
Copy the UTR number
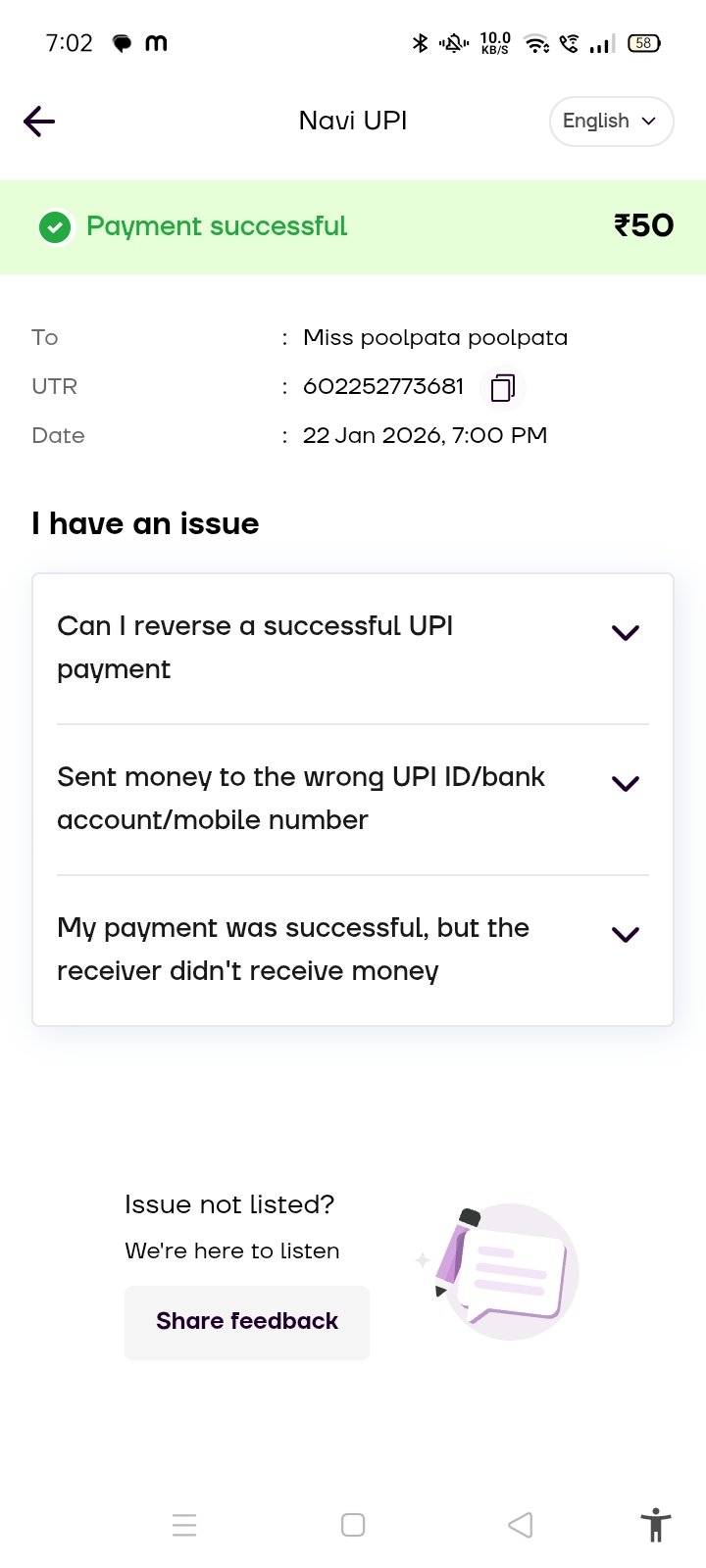tap(503, 388)
